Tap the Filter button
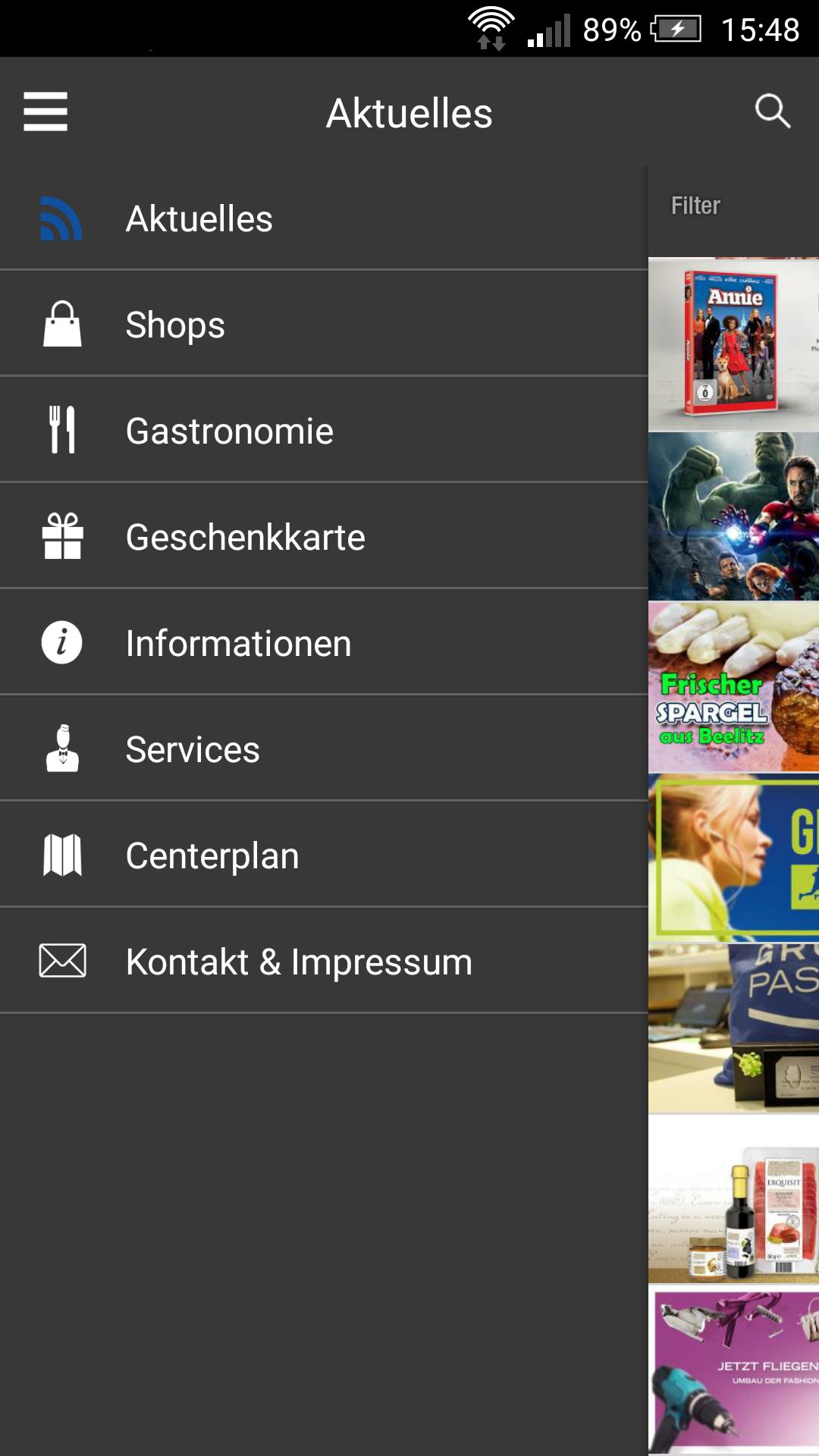This screenshot has height=1456, width=819. pos(695,206)
